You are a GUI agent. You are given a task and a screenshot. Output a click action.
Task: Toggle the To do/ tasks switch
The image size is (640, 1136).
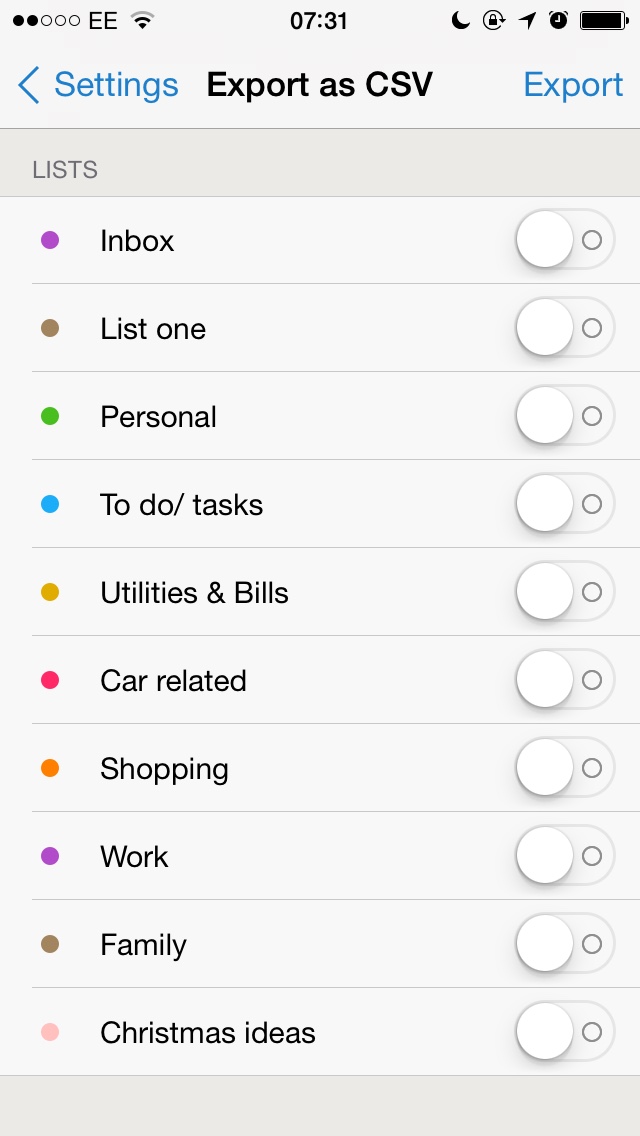click(565, 504)
